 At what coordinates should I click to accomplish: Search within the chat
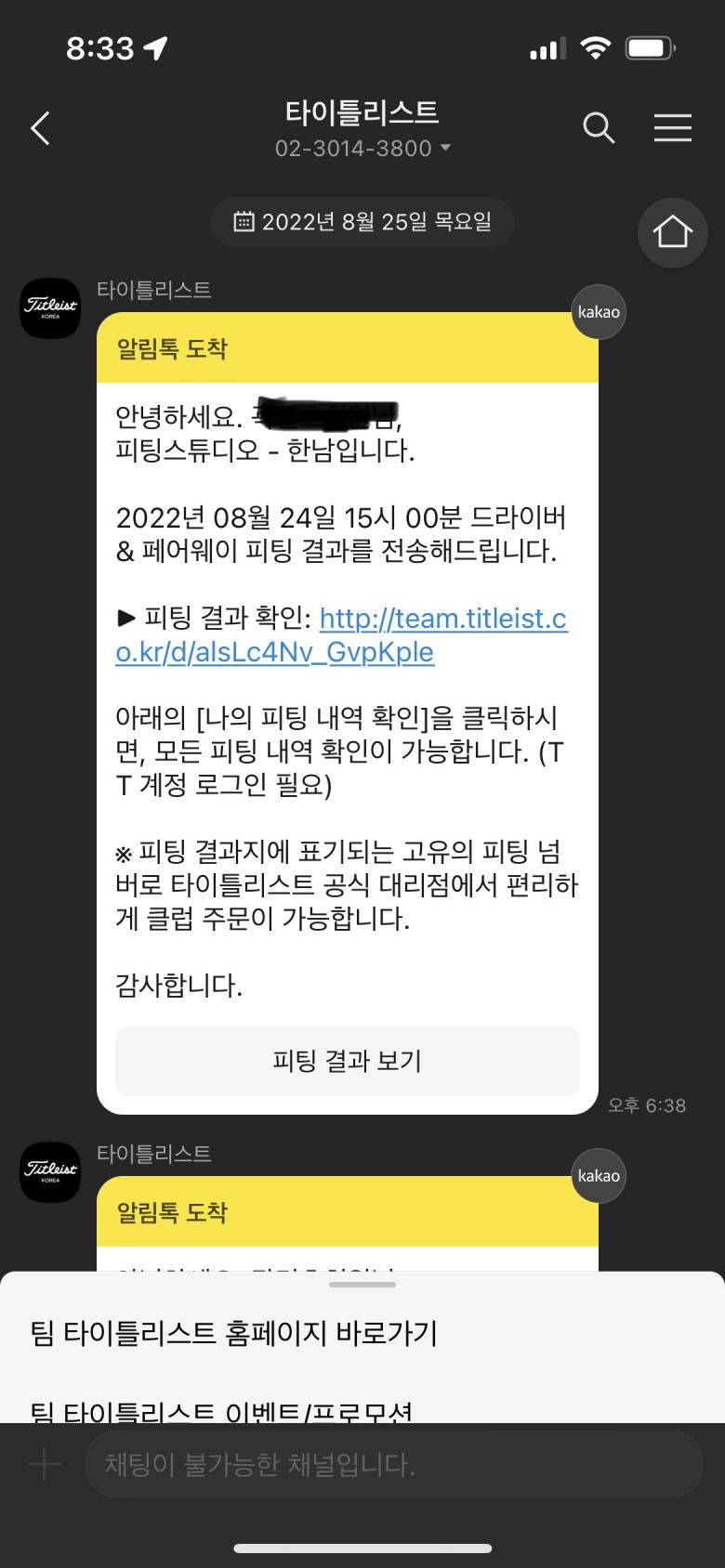click(x=599, y=128)
